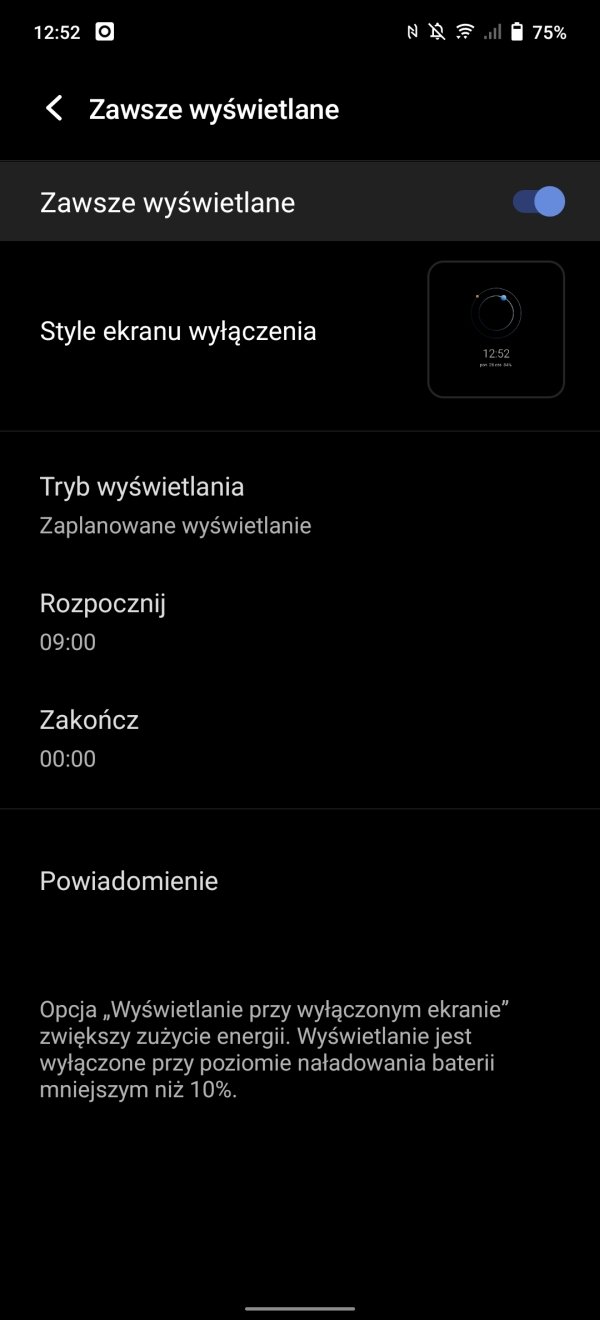Go back using the arrow icon
This screenshot has height=1320, width=600.
click(54, 109)
